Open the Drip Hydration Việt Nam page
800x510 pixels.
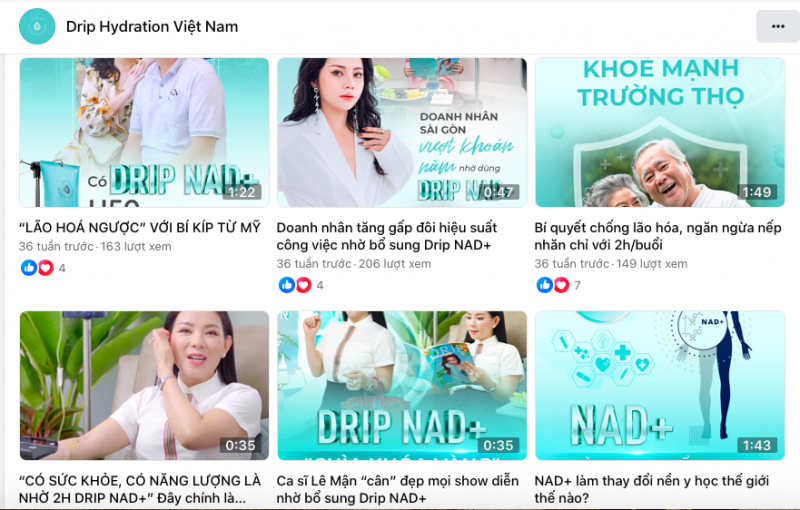152,26
